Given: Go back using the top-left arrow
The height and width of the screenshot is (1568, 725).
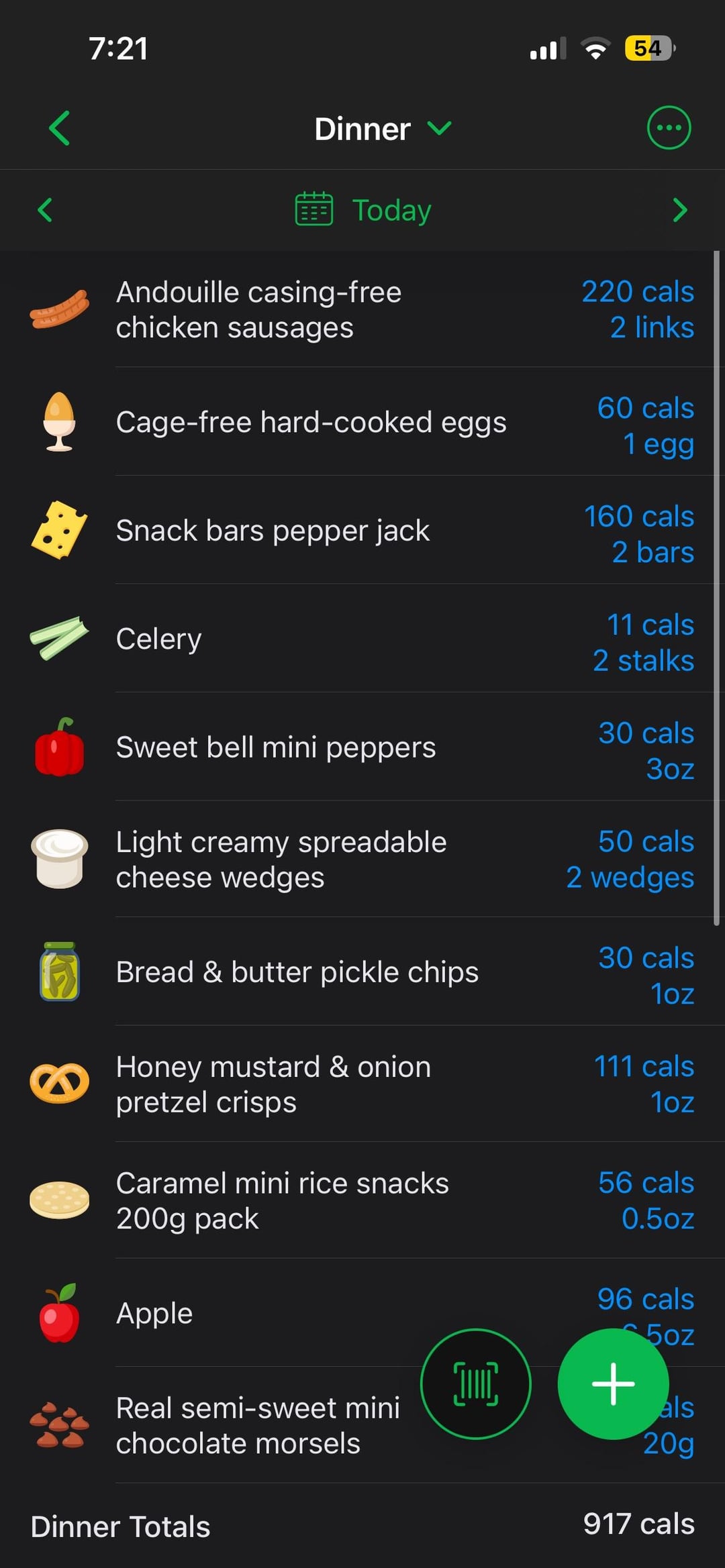Looking at the screenshot, I should [x=59, y=128].
